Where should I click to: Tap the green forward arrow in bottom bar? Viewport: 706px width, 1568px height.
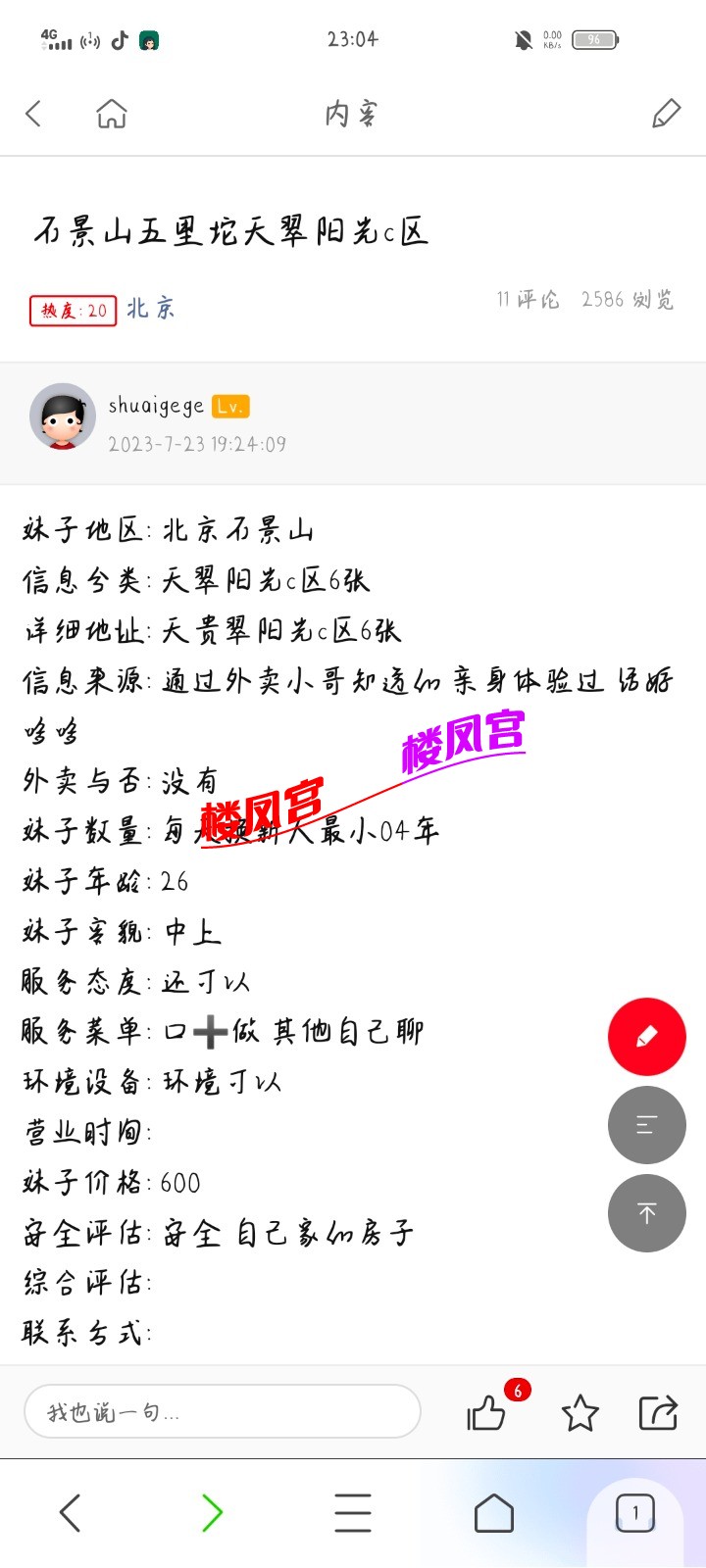[x=211, y=1512]
